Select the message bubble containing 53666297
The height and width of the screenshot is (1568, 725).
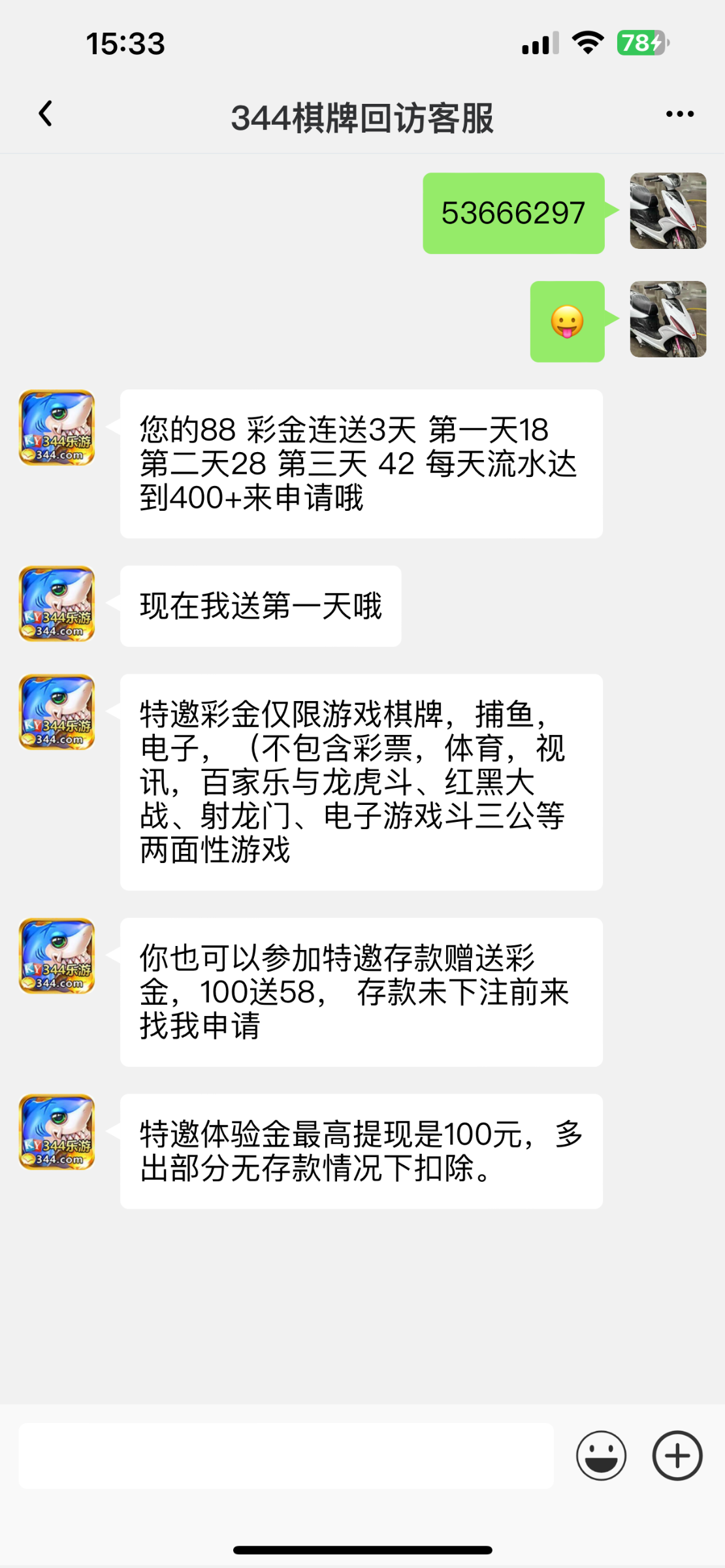pos(513,211)
